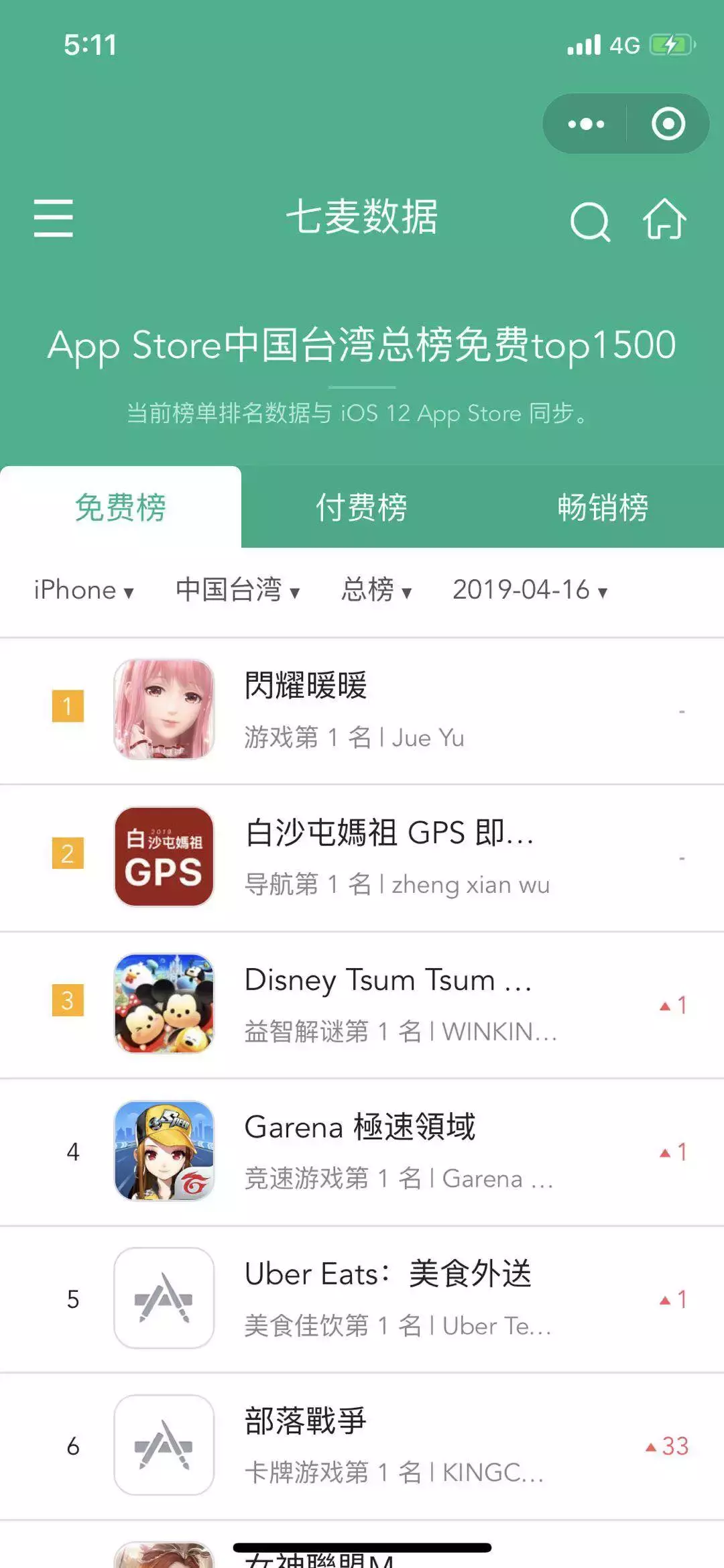Open the 閃耀暖暖 app details

pos(362,709)
